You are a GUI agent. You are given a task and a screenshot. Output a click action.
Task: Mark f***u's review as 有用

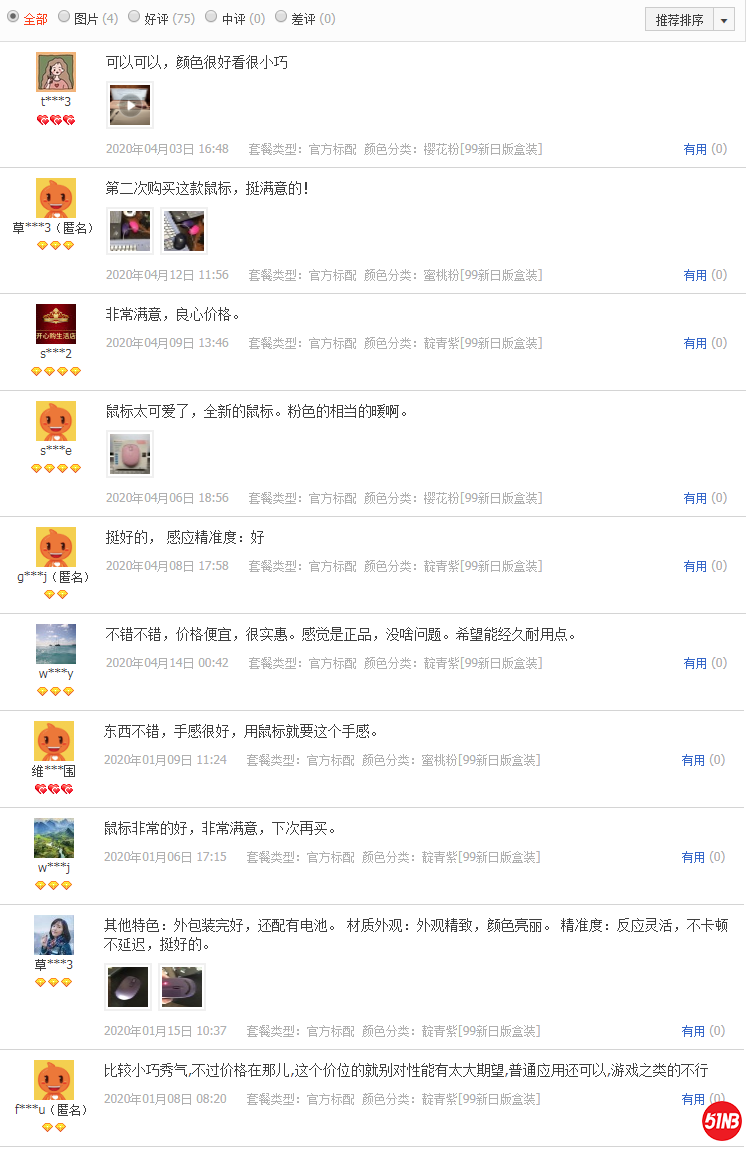point(693,1099)
